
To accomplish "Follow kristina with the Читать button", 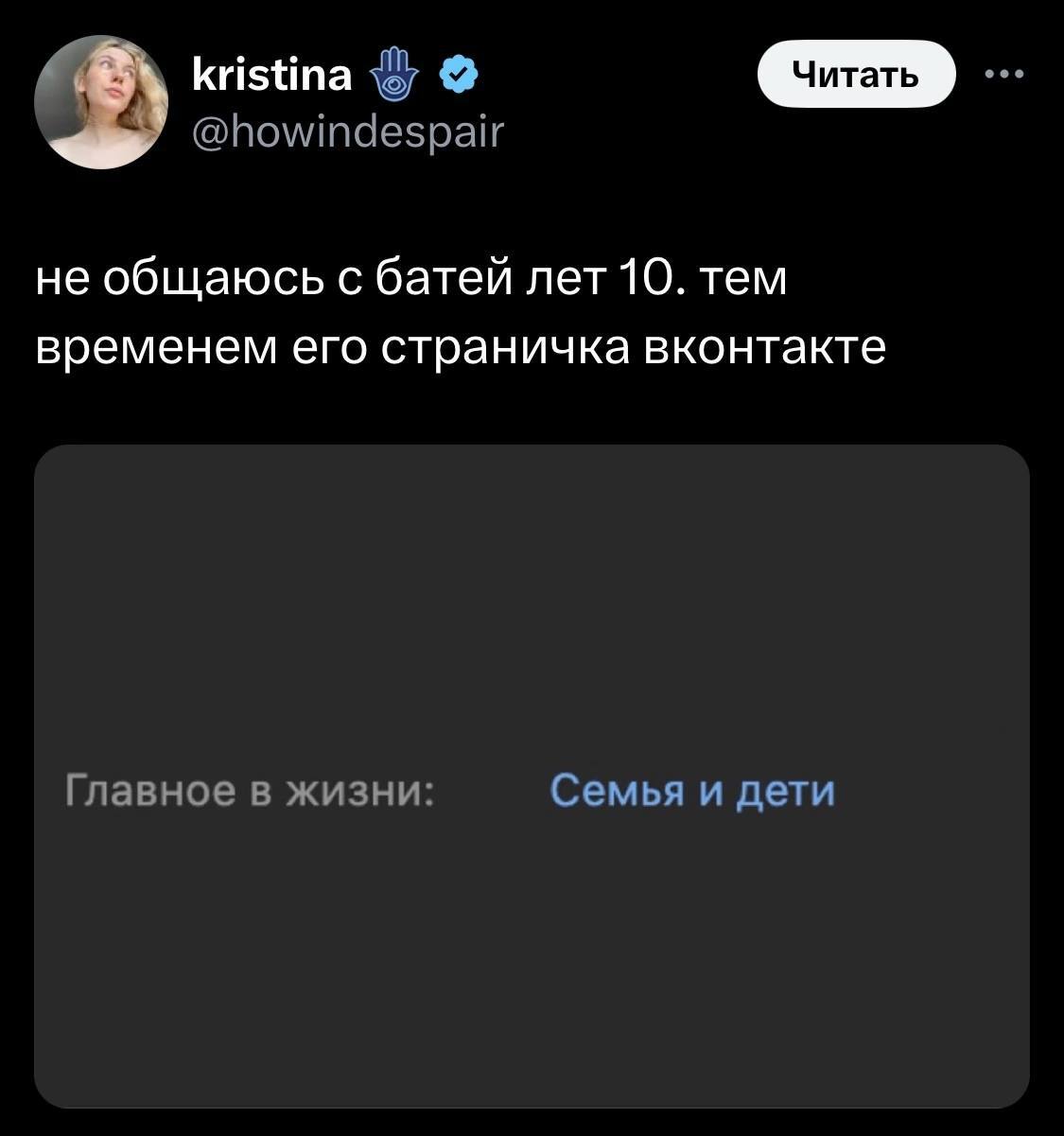I will [x=856, y=74].
